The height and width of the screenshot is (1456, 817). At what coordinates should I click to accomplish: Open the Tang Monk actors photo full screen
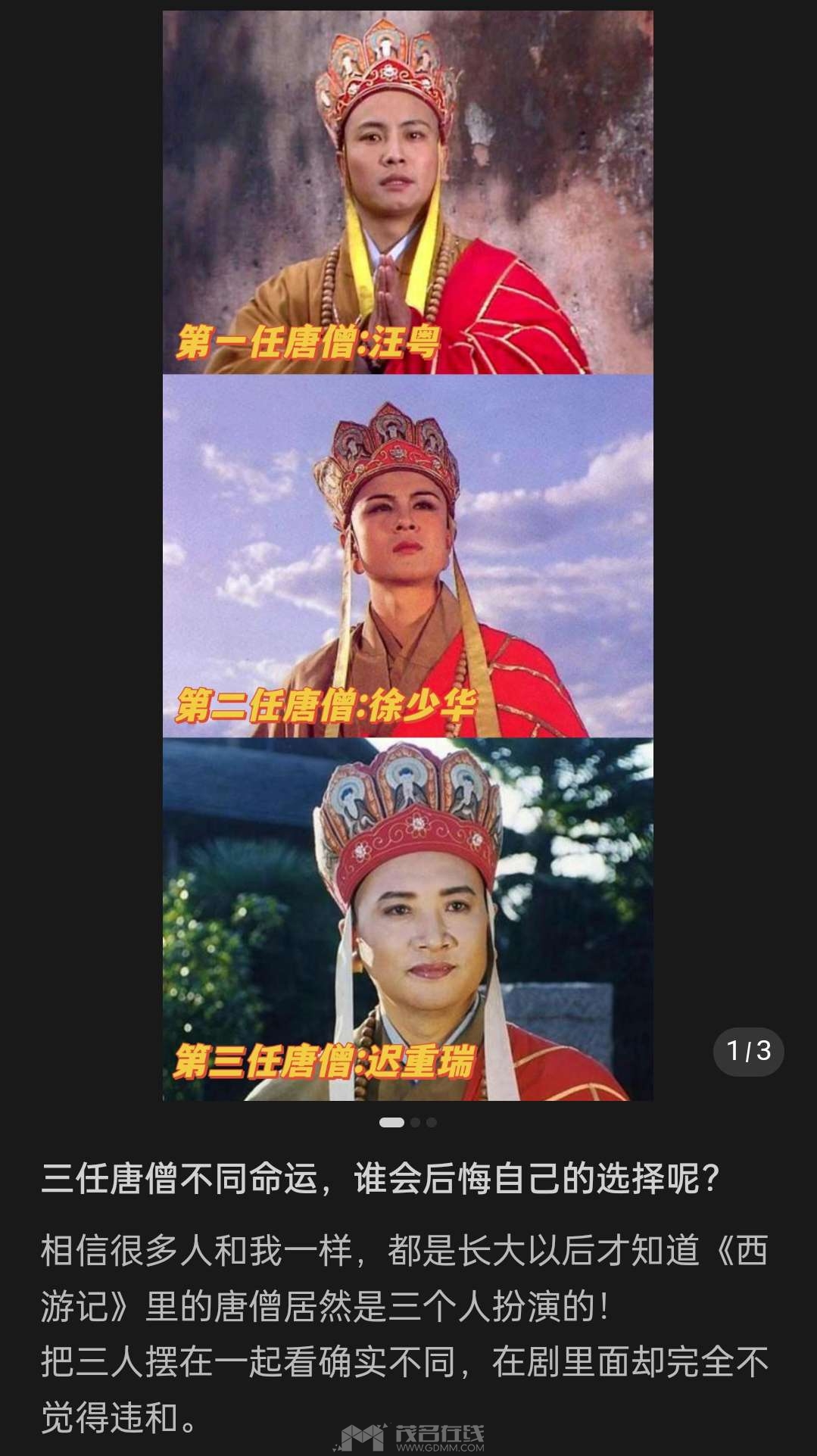coord(407,555)
